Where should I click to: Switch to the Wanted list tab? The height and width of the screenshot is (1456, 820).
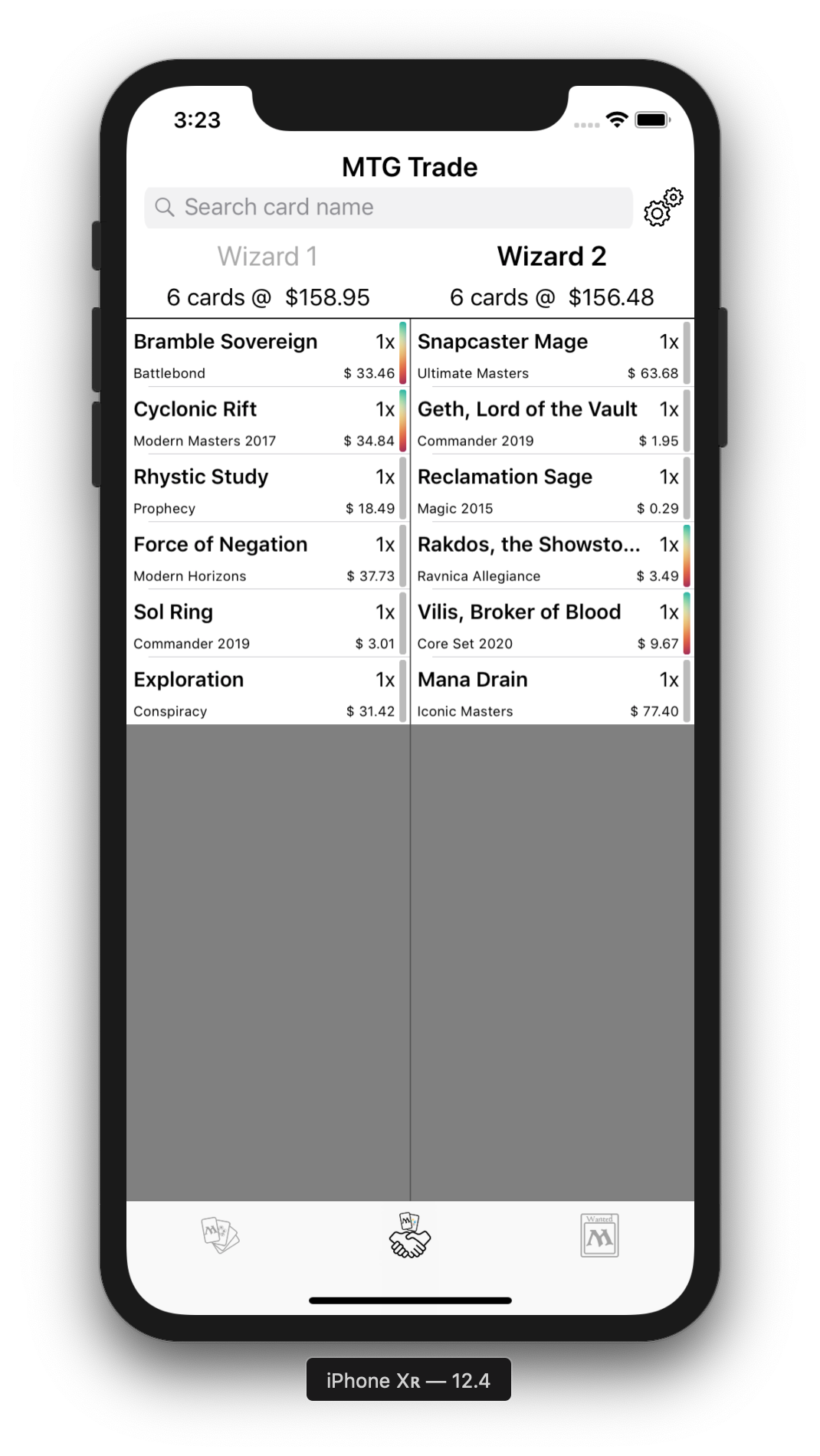point(599,1235)
